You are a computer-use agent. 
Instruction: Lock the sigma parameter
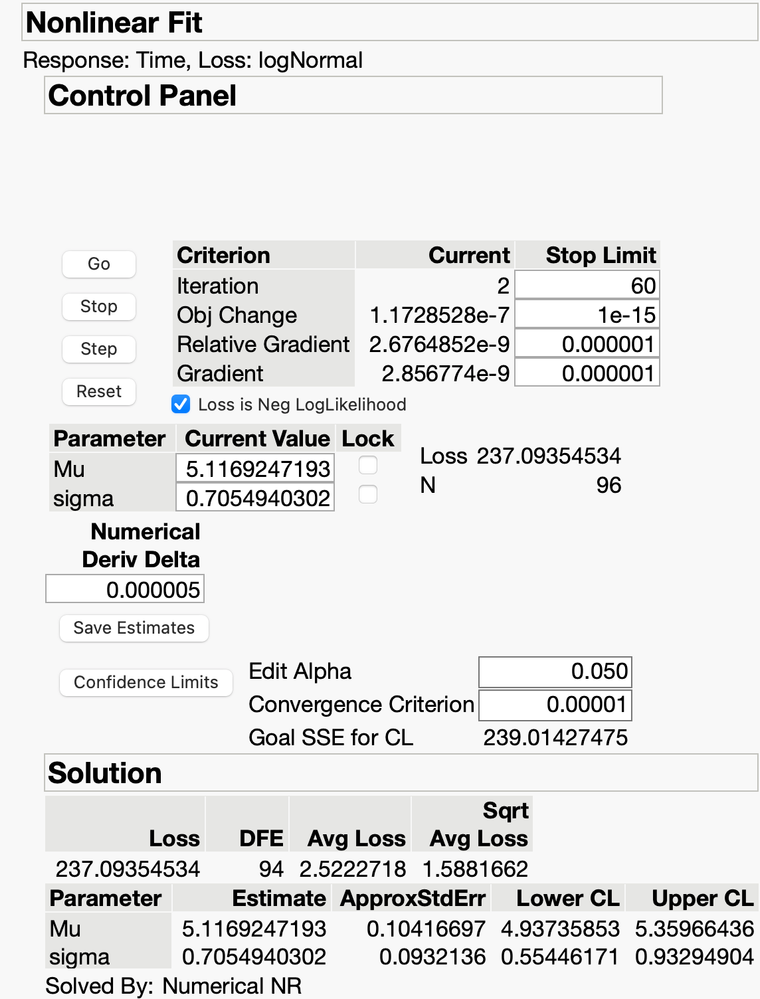[368, 495]
